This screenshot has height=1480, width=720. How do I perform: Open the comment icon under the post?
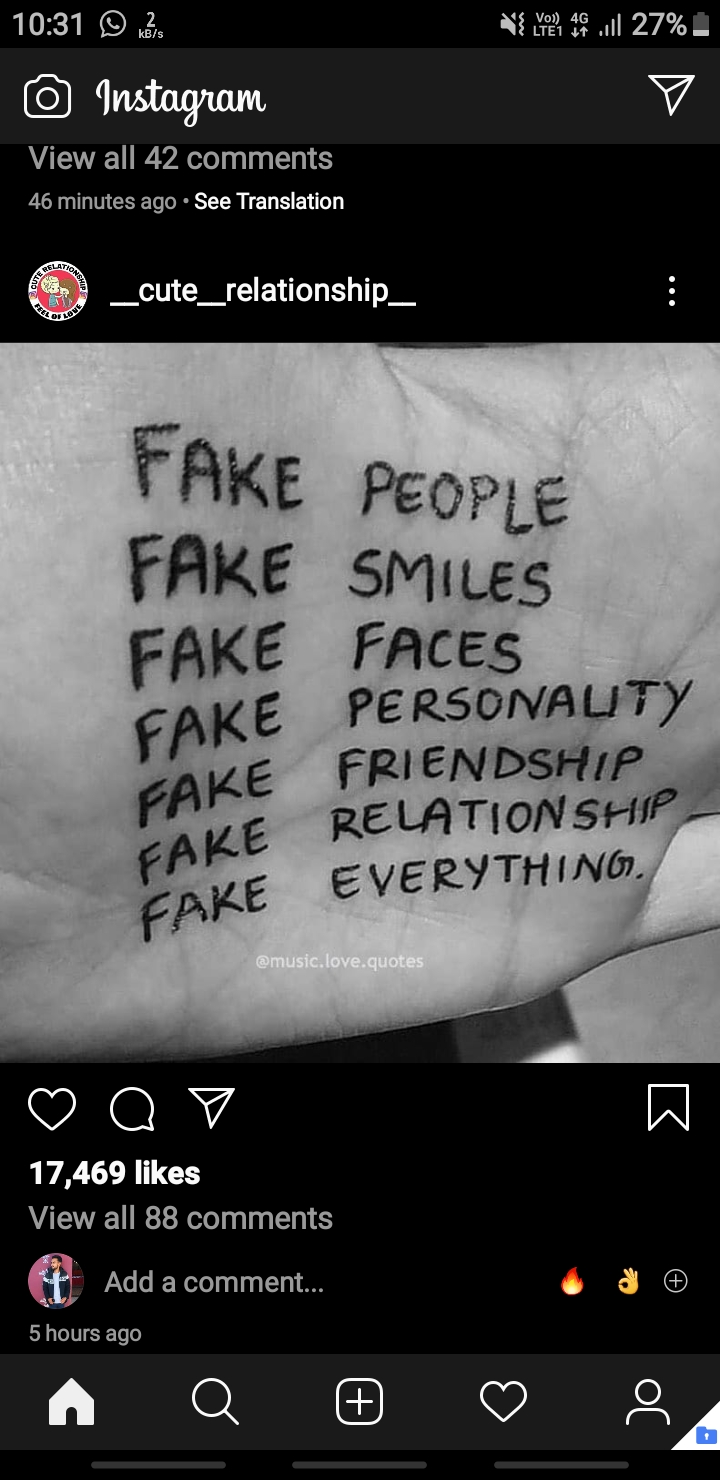click(x=132, y=1108)
